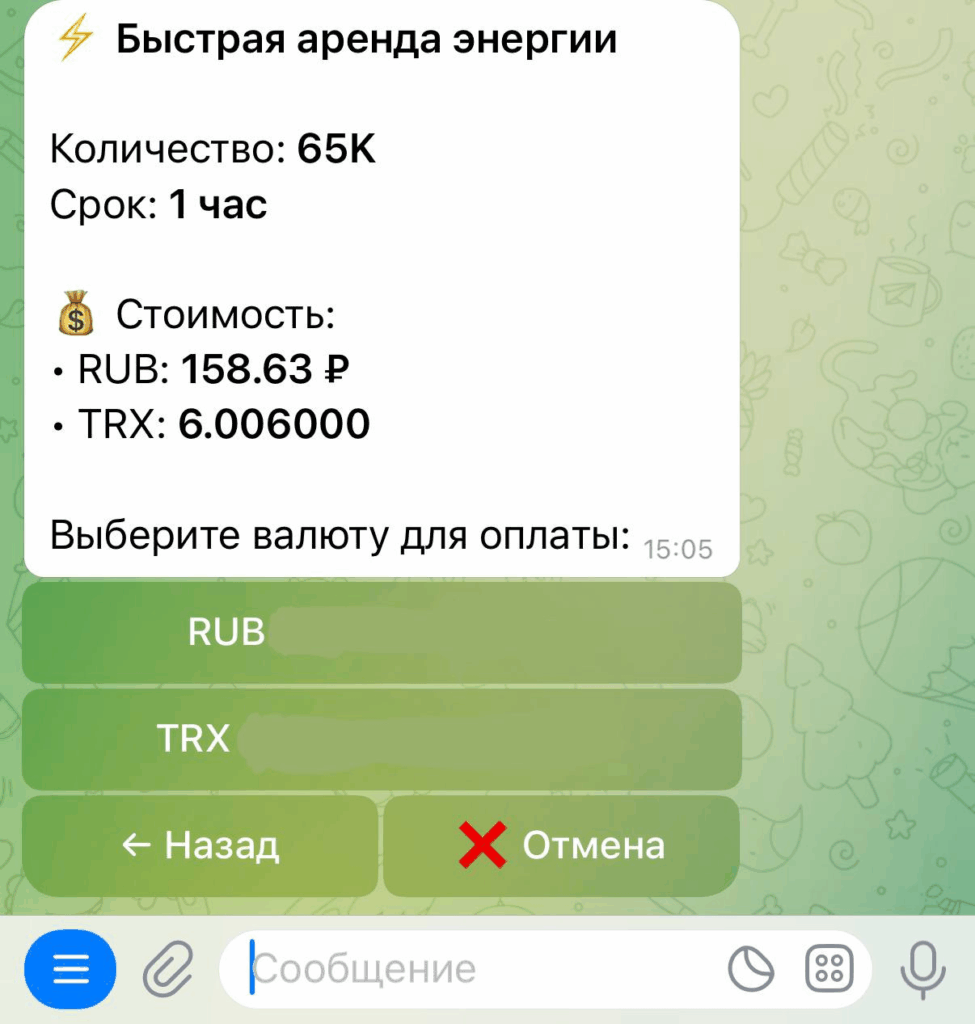Open the sticker panel icon
The height and width of the screenshot is (1024, 975).
tap(750, 969)
